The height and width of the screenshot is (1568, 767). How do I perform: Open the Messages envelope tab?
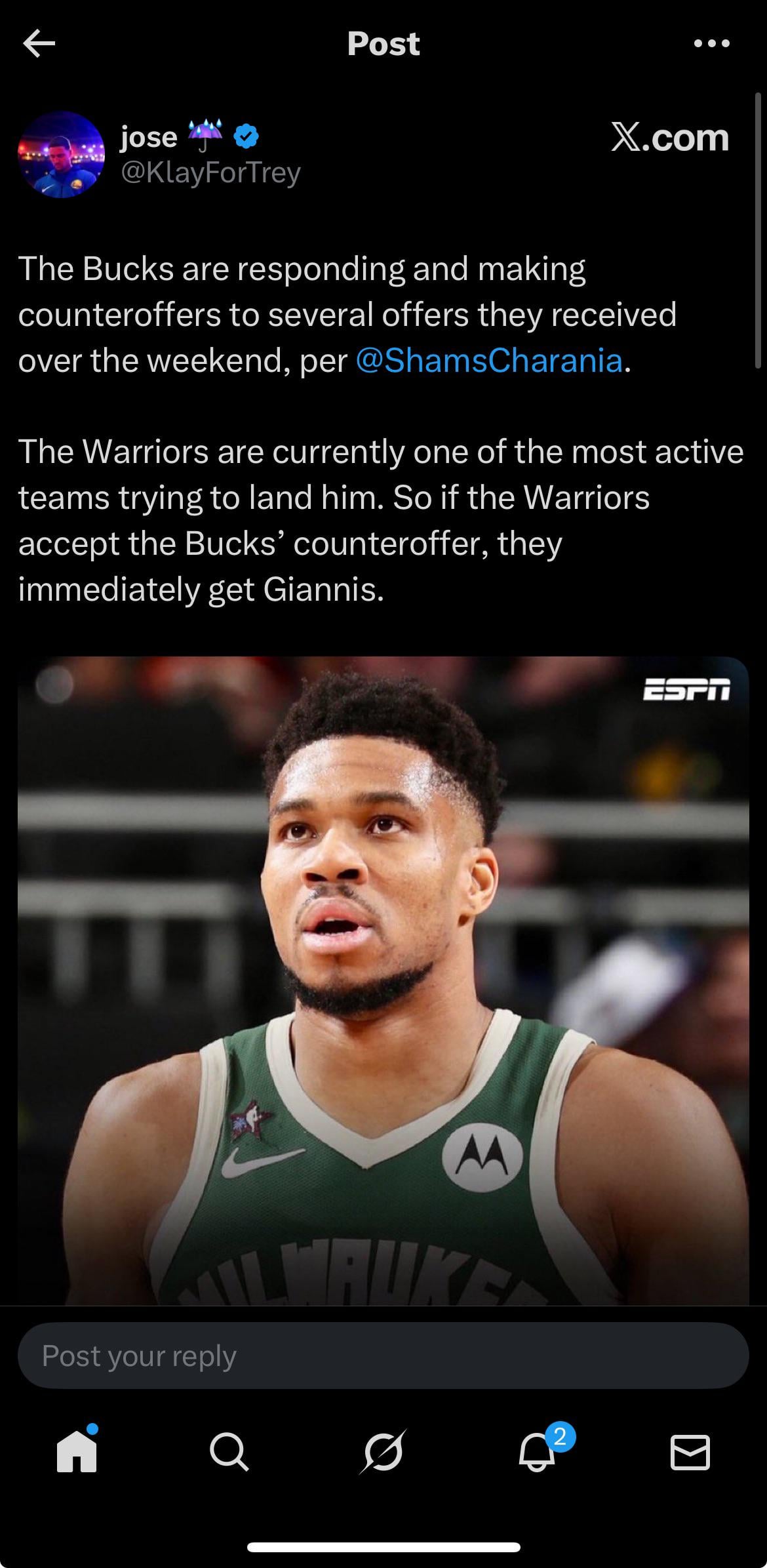[690, 1451]
